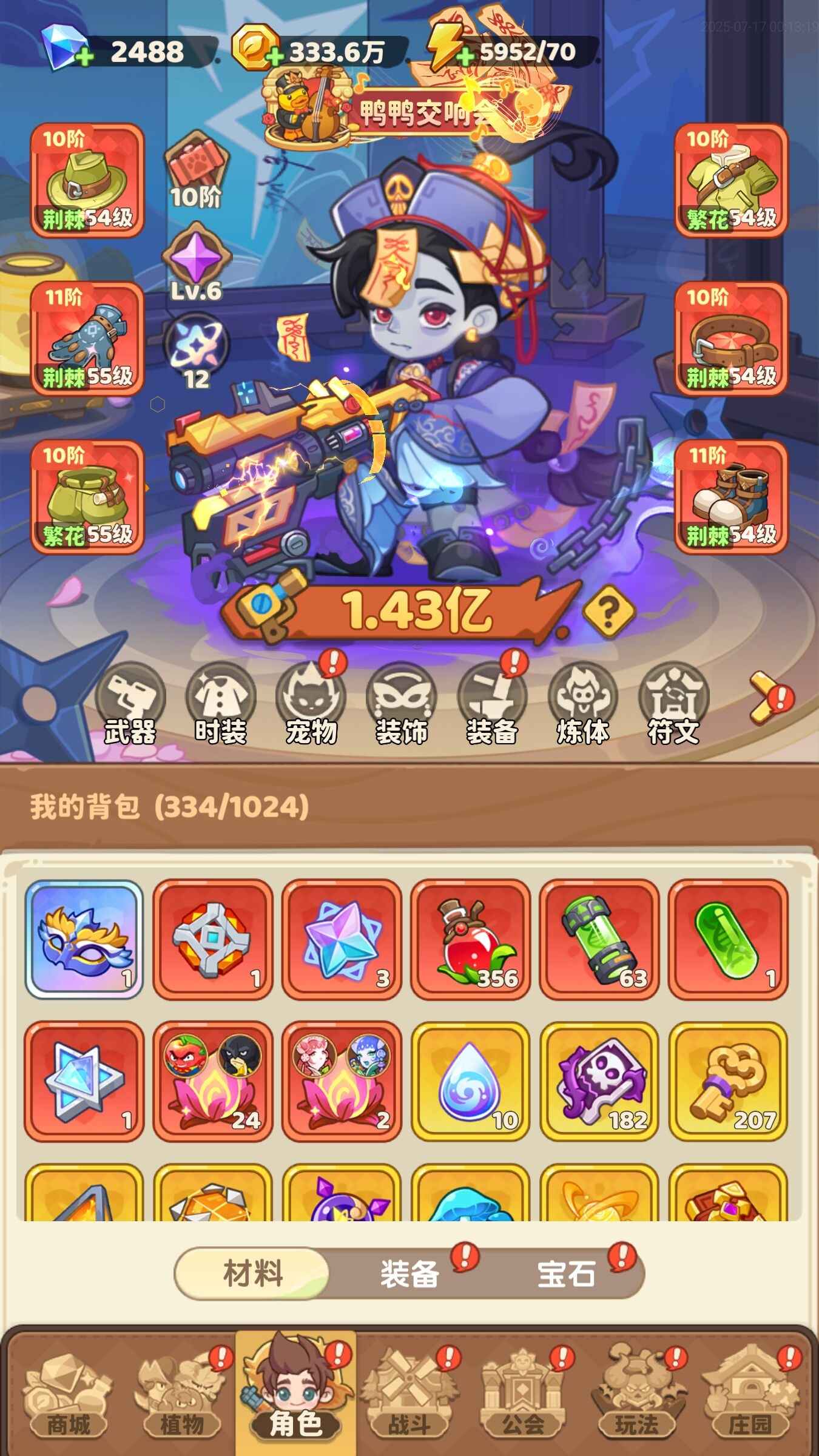This screenshot has width=819, height=1456.
Task: Open the 武器 weapon menu
Action: tap(130, 704)
